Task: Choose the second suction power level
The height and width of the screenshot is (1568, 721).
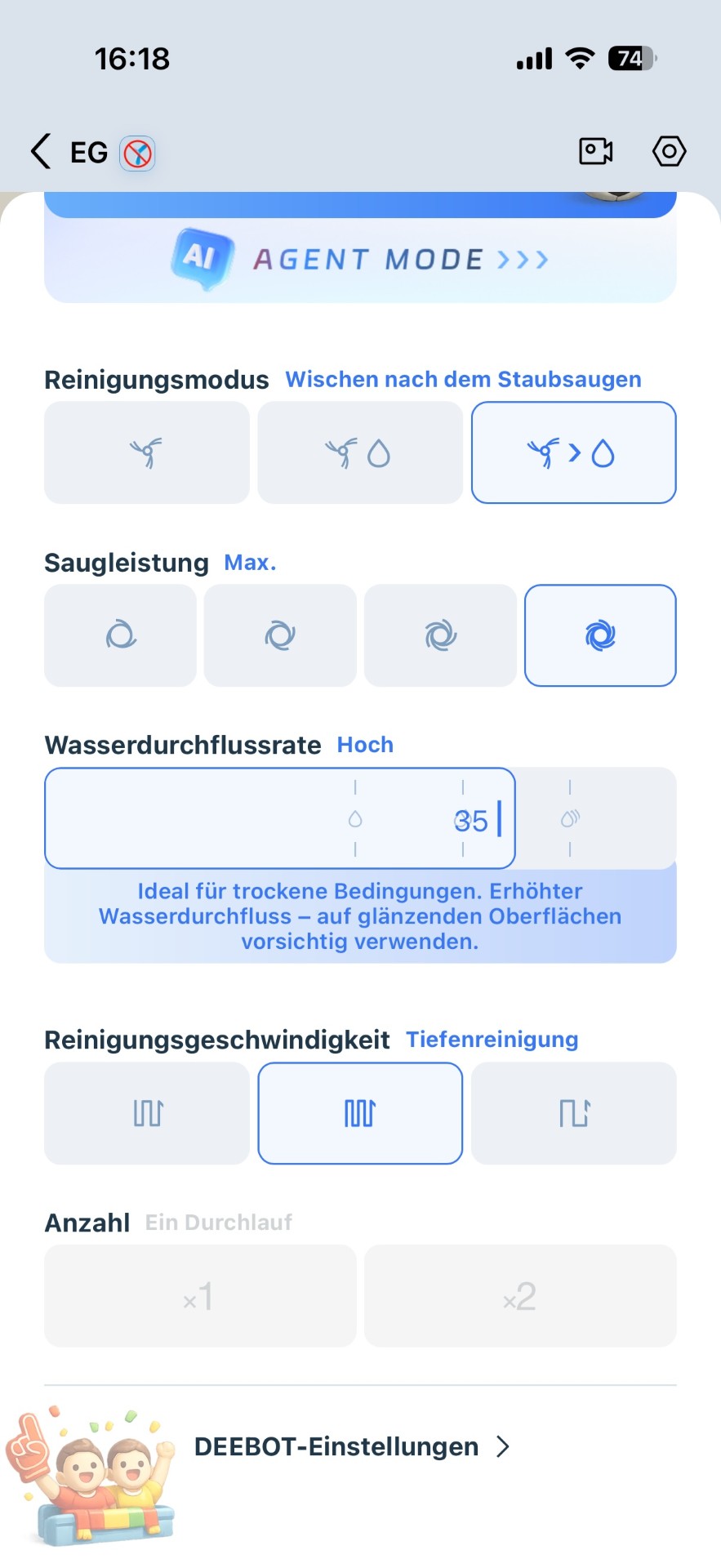Action: (280, 635)
